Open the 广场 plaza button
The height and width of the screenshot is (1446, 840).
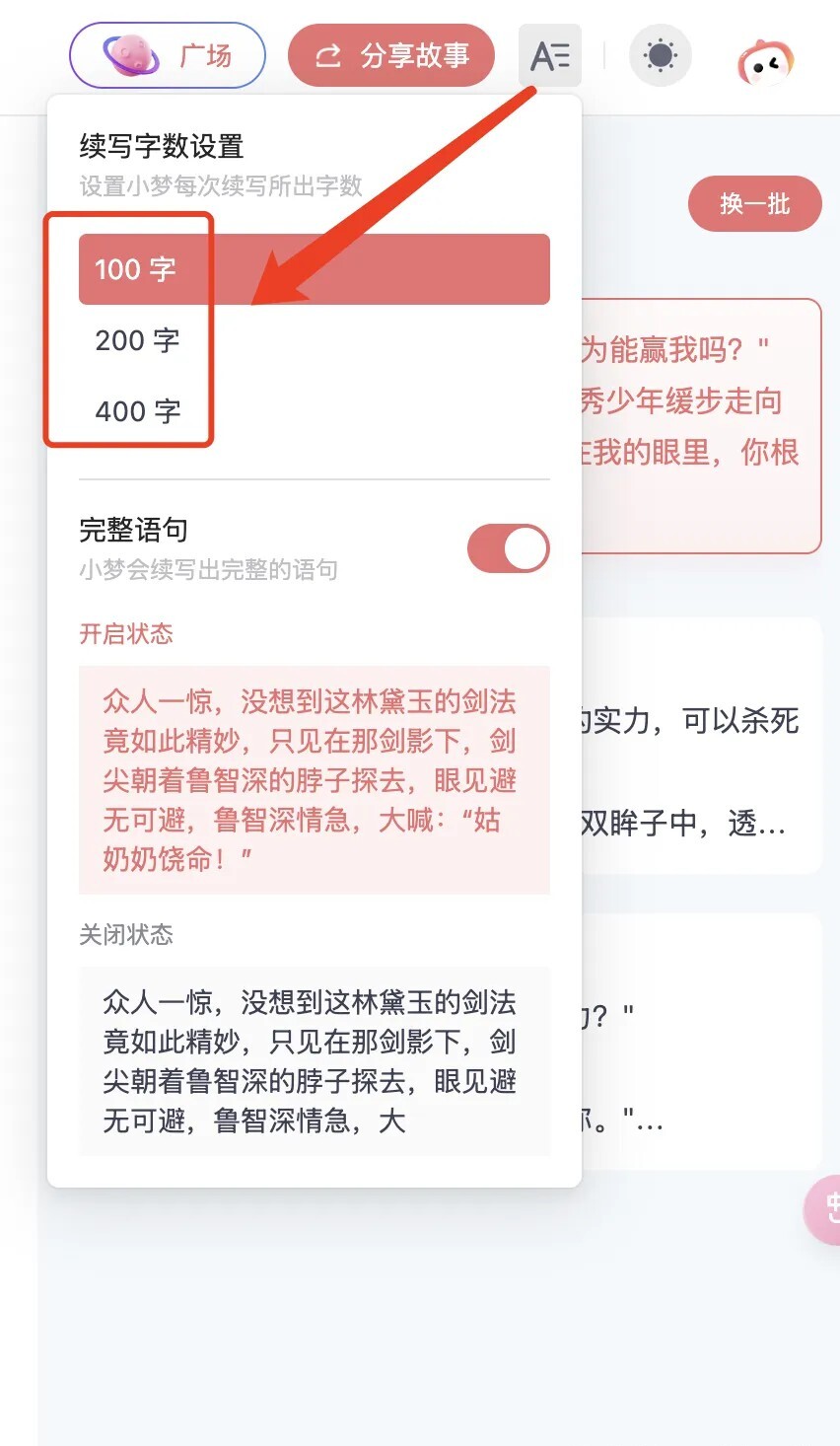pos(168,55)
